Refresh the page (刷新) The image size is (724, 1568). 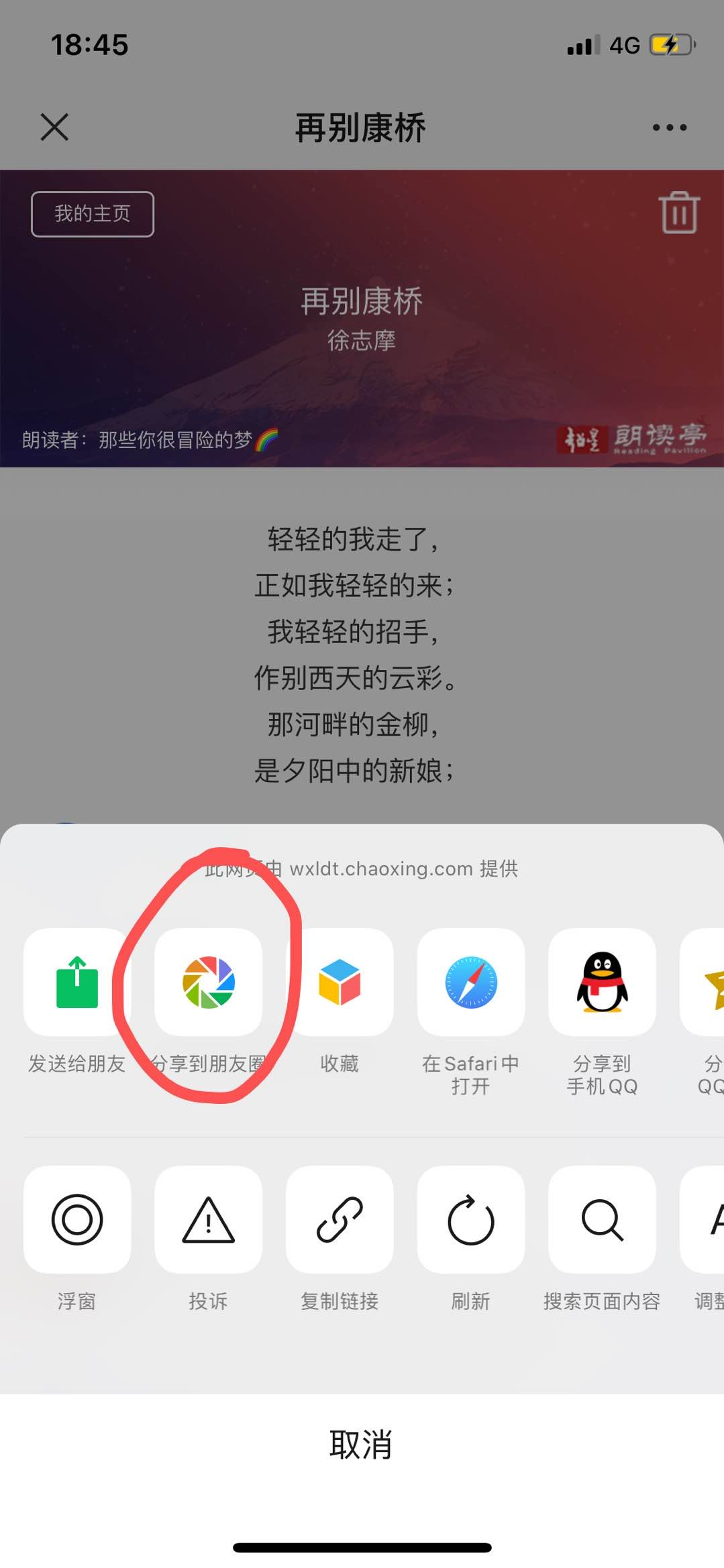(470, 1219)
